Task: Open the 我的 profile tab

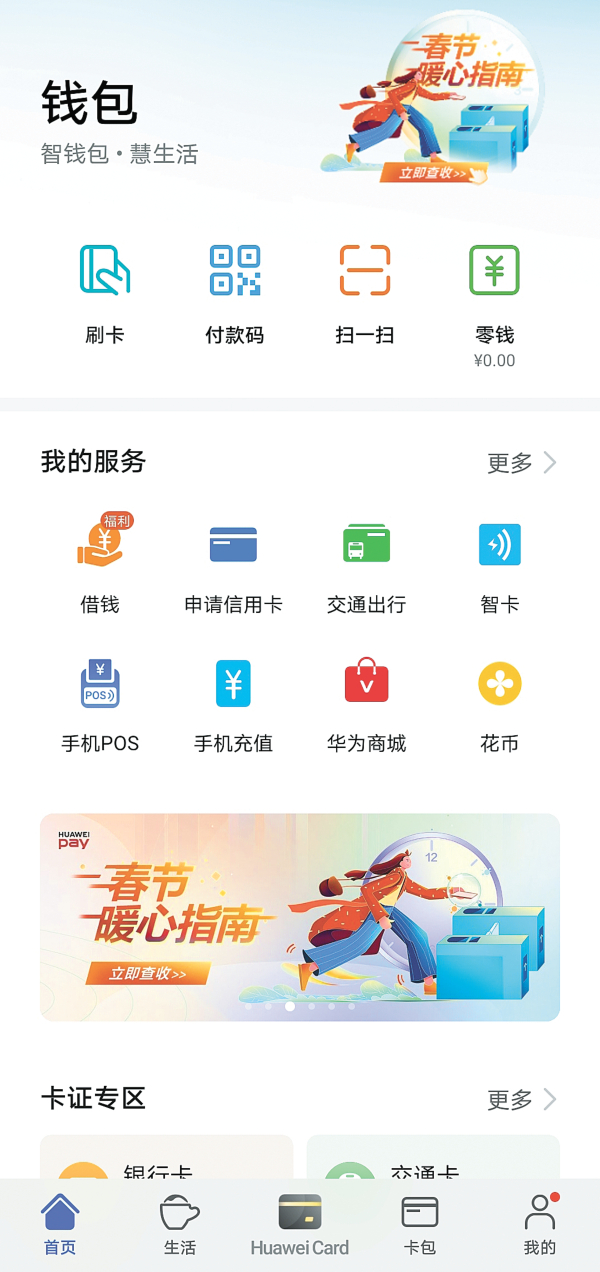Action: (x=540, y=1224)
